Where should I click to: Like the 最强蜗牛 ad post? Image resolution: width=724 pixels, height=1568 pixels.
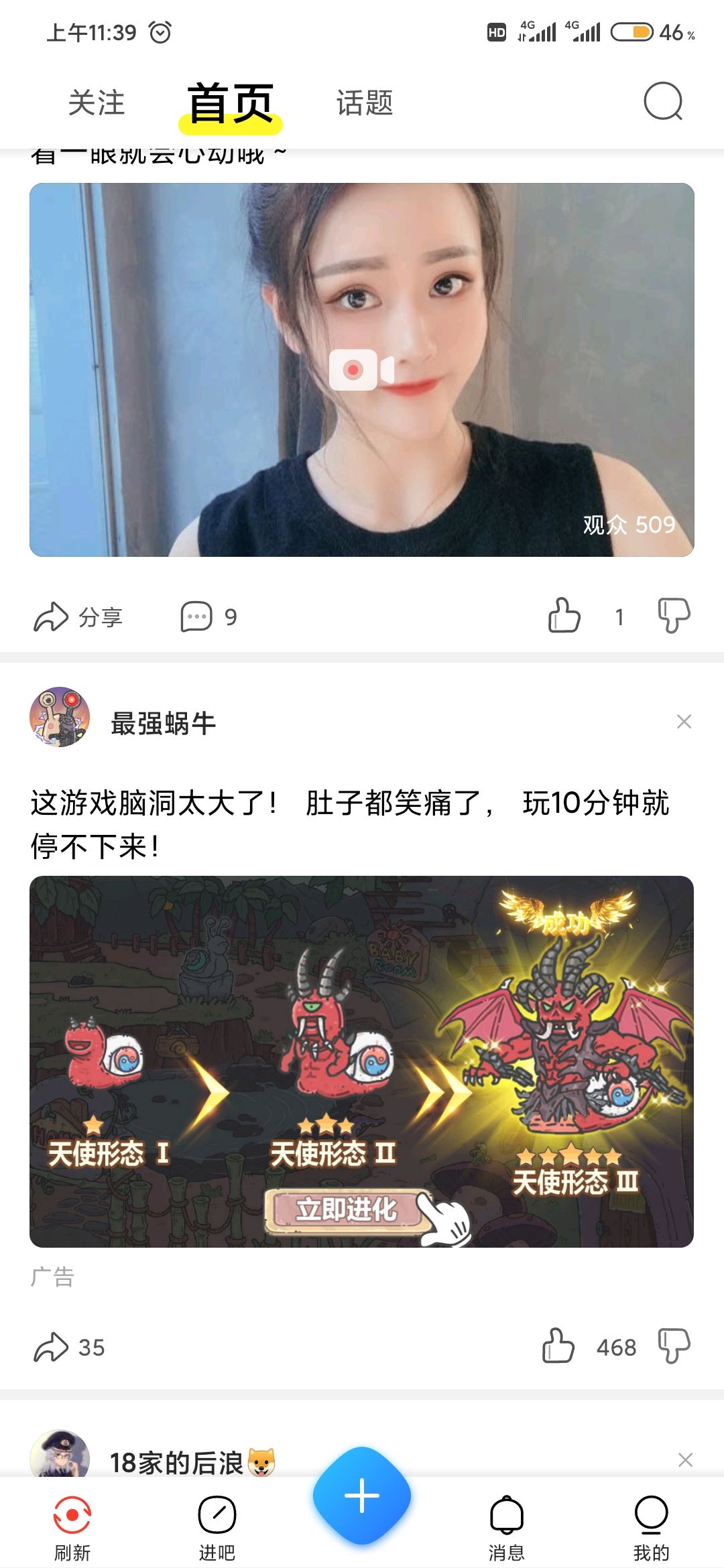coord(558,1346)
